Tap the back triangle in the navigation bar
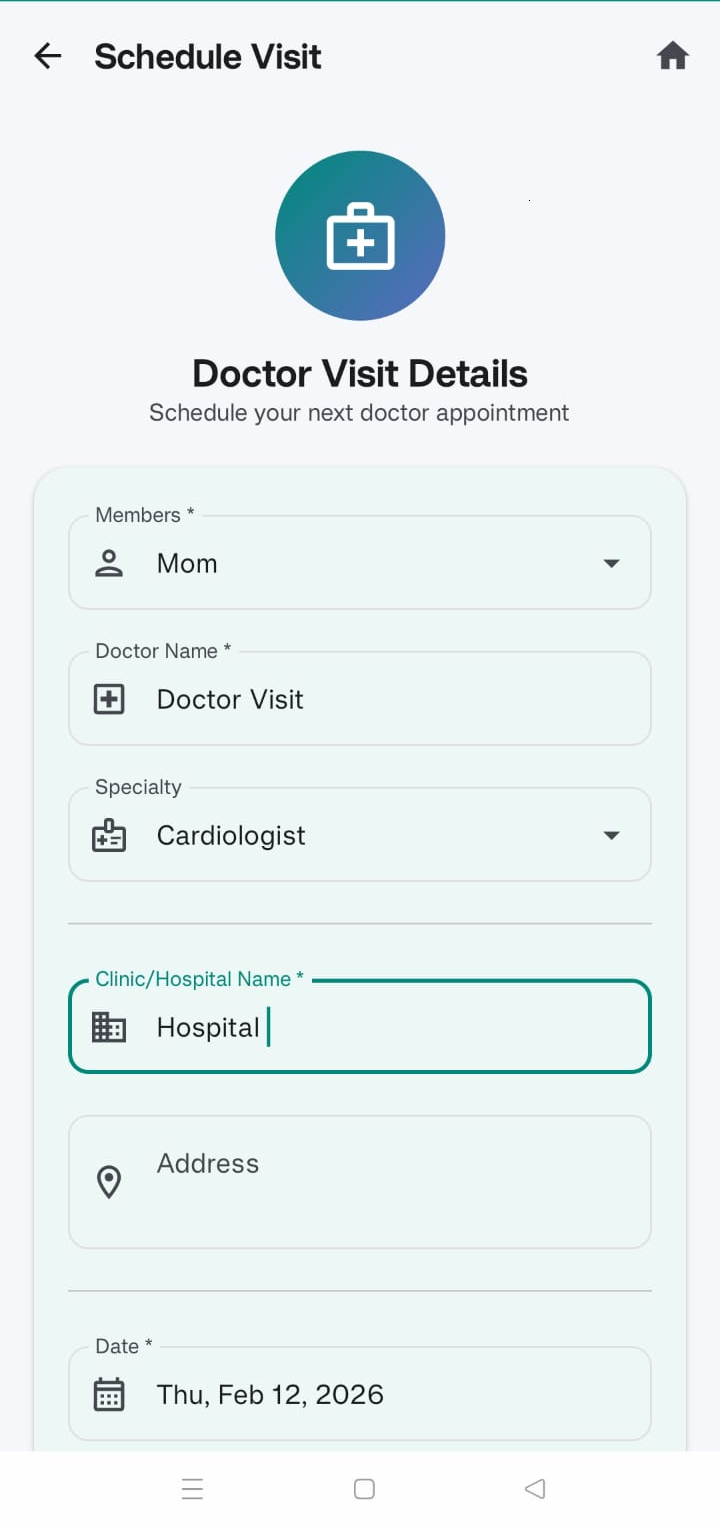Screen dimensions: 720x1526 coord(534,1488)
